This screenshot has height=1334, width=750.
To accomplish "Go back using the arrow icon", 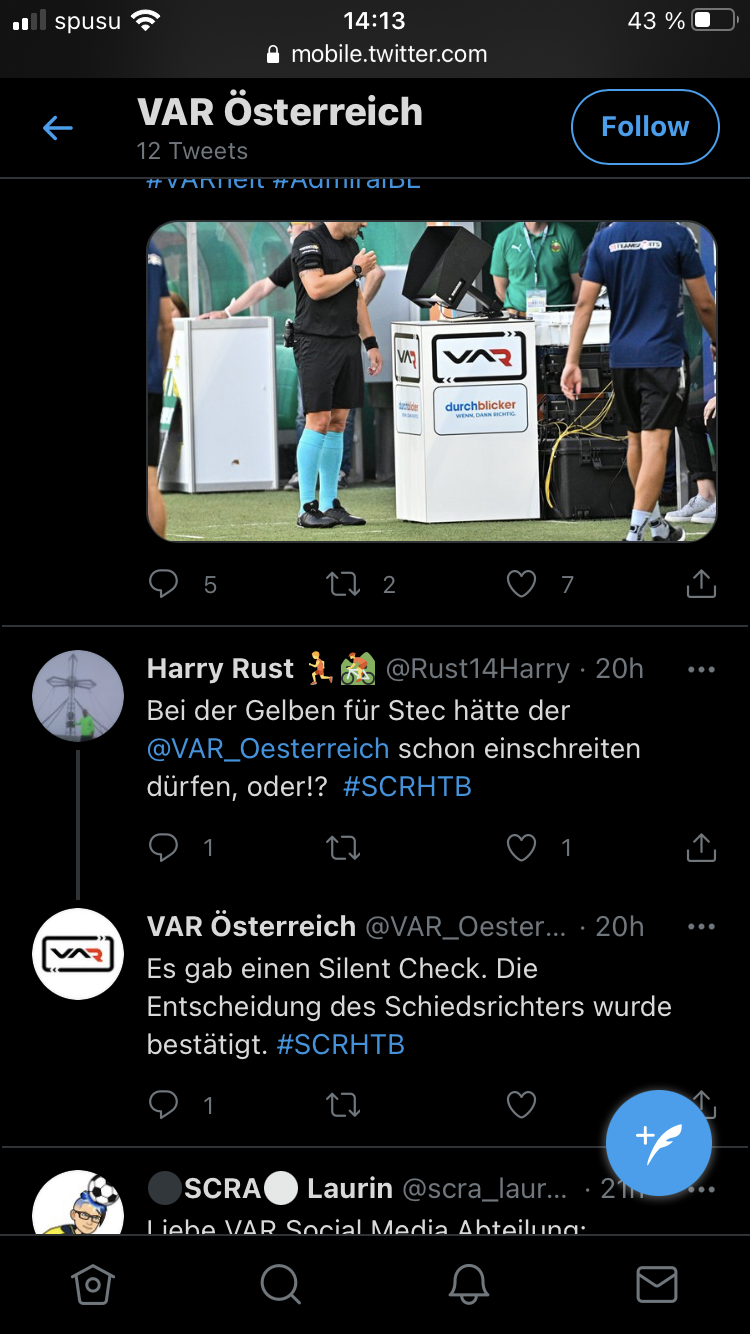I will coord(58,127).
